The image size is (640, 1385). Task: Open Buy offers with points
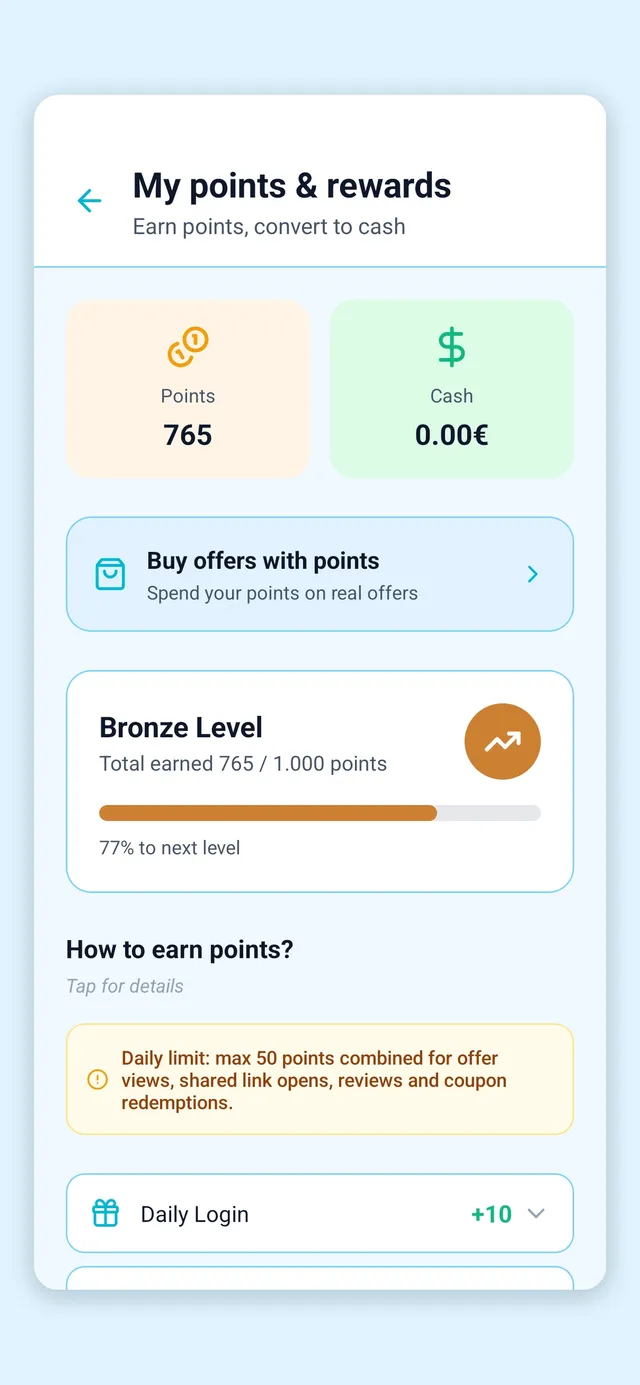tap(320, 574)
